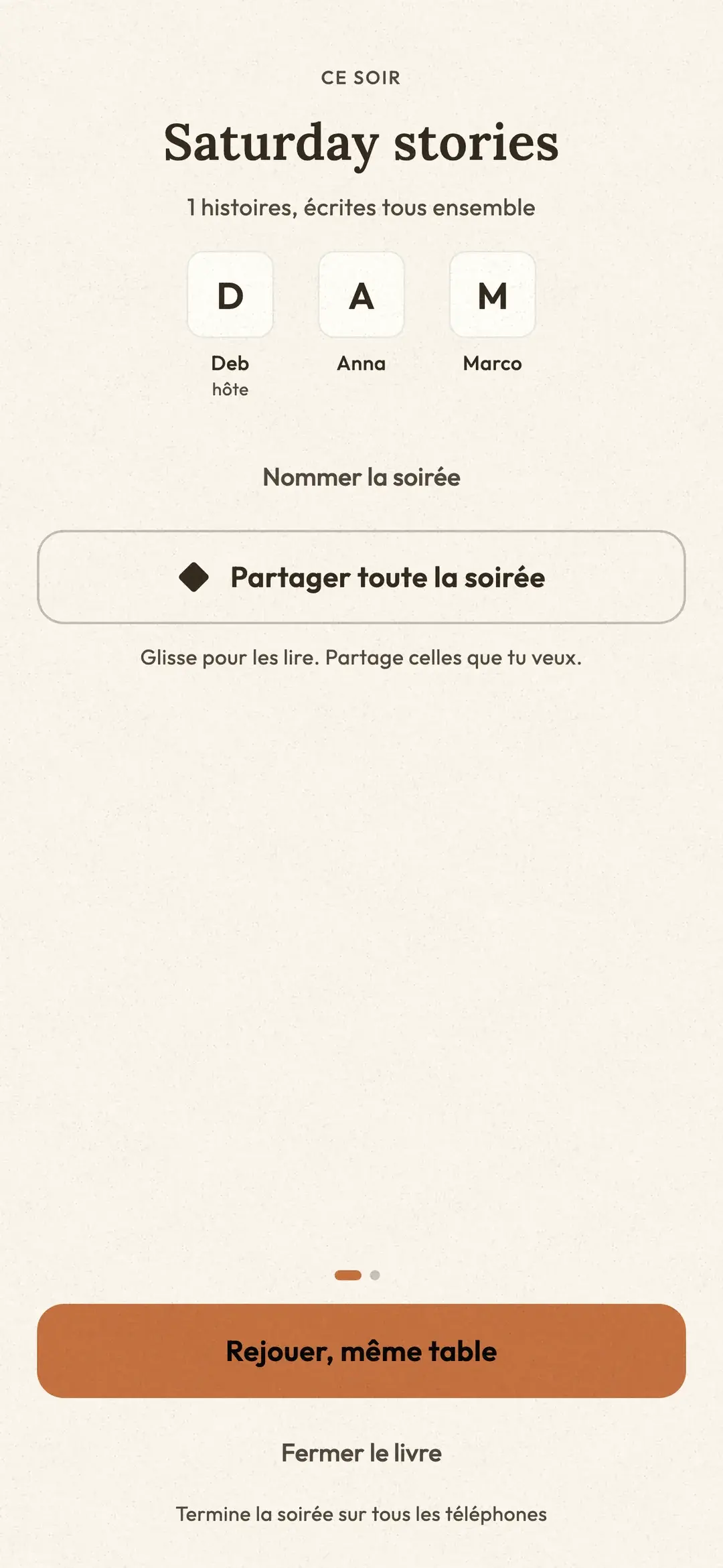Select the second page indicator dot
The width and height of the screenshot is (723, 1568).
pyautogui.click(x=375, y=1275)
